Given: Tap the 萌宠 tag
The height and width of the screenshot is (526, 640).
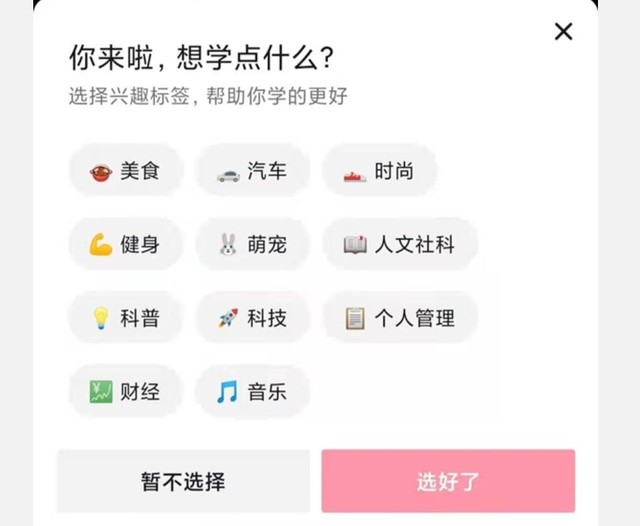Looking at the screenshot, I should pyautogui.click(x=252, y=244).
